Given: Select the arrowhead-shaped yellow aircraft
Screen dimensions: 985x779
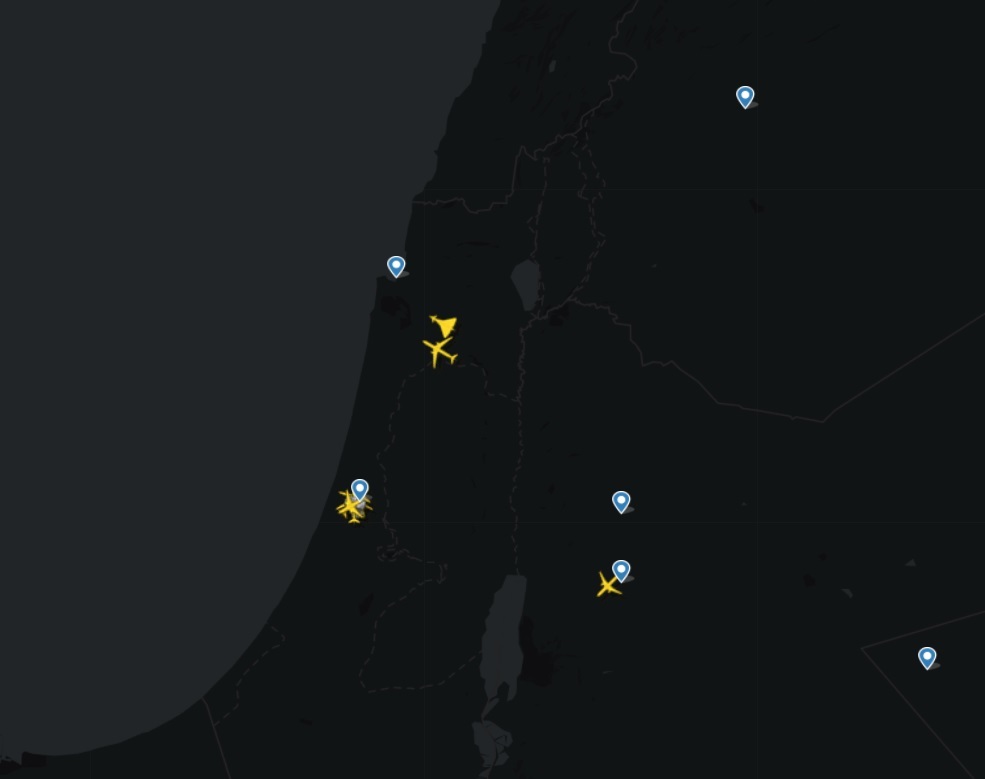Looking at the screenshot, I should 444,325.
